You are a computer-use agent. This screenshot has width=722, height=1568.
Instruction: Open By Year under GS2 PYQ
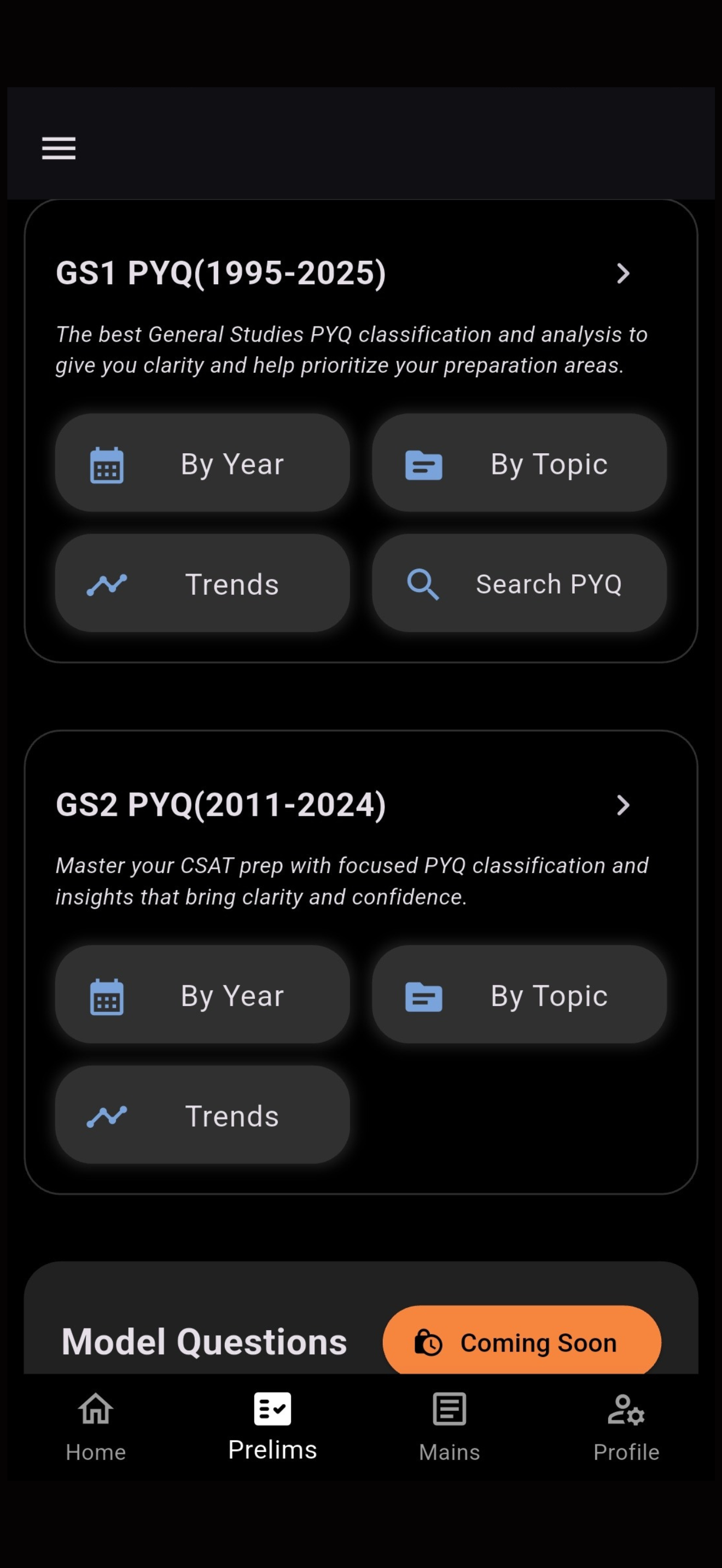(x=202, y=994)
